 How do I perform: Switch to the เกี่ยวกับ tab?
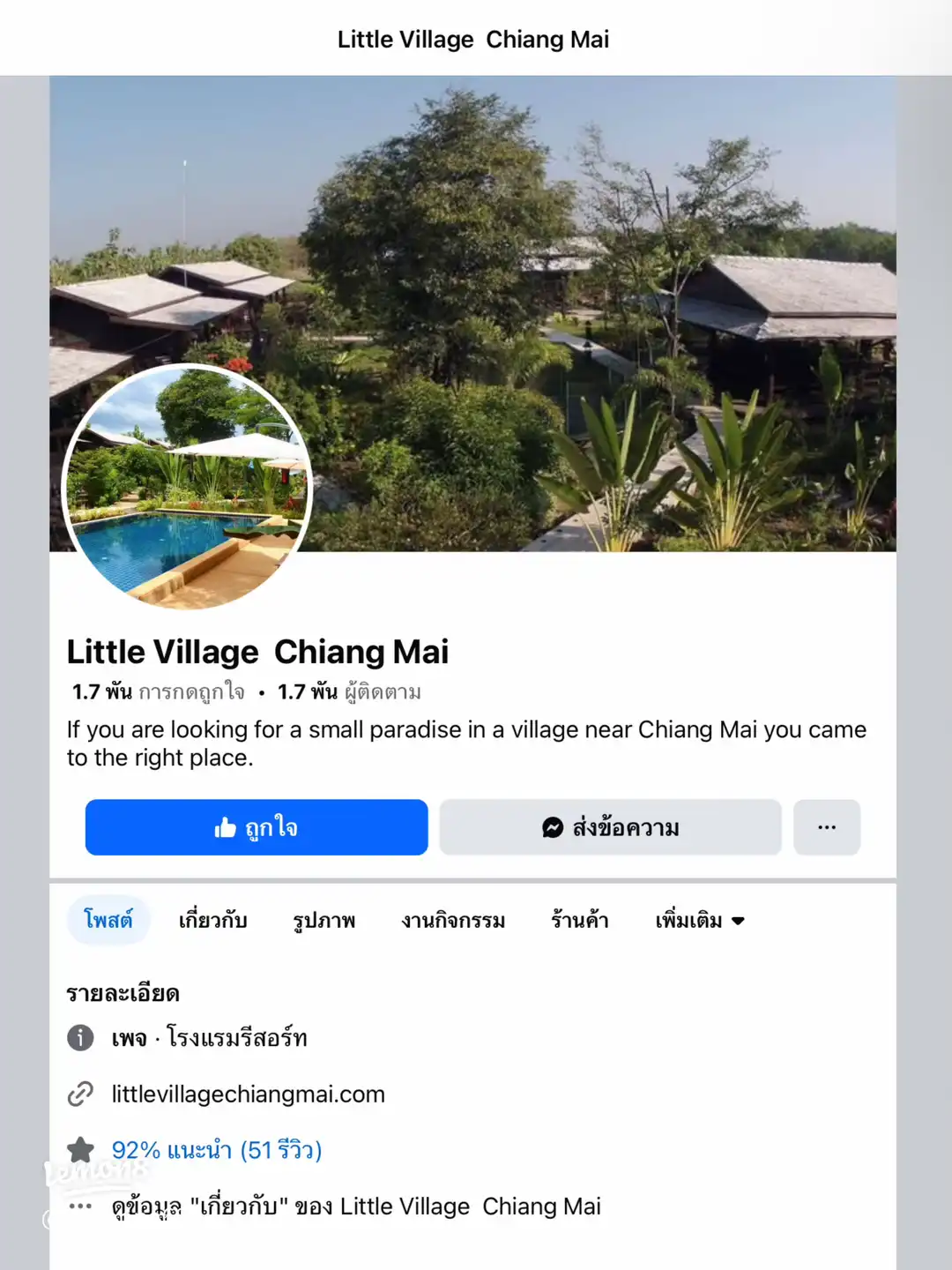coord(212,920)
